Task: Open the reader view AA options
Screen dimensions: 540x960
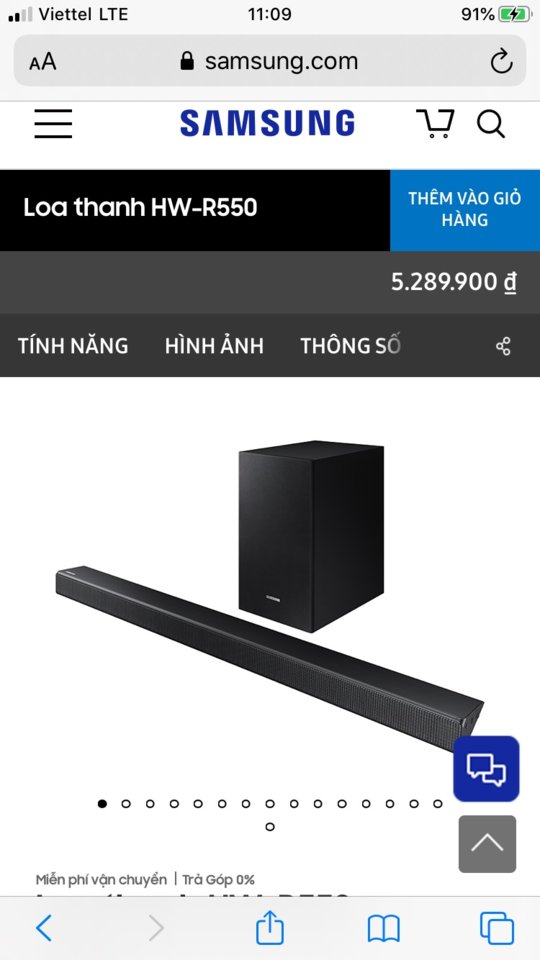Action: coord(42,62)
